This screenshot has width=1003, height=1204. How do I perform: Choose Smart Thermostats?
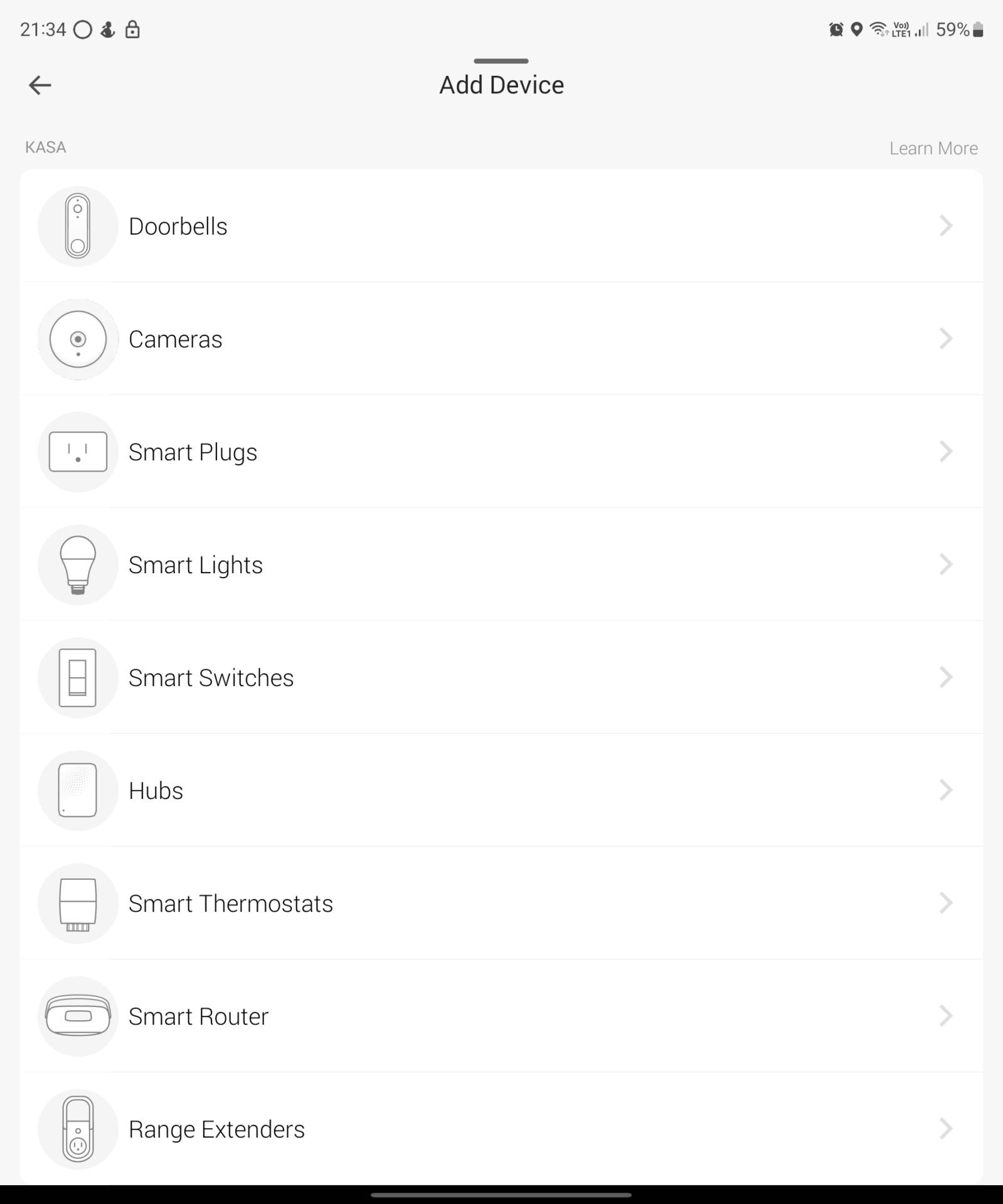pos(501,904)
